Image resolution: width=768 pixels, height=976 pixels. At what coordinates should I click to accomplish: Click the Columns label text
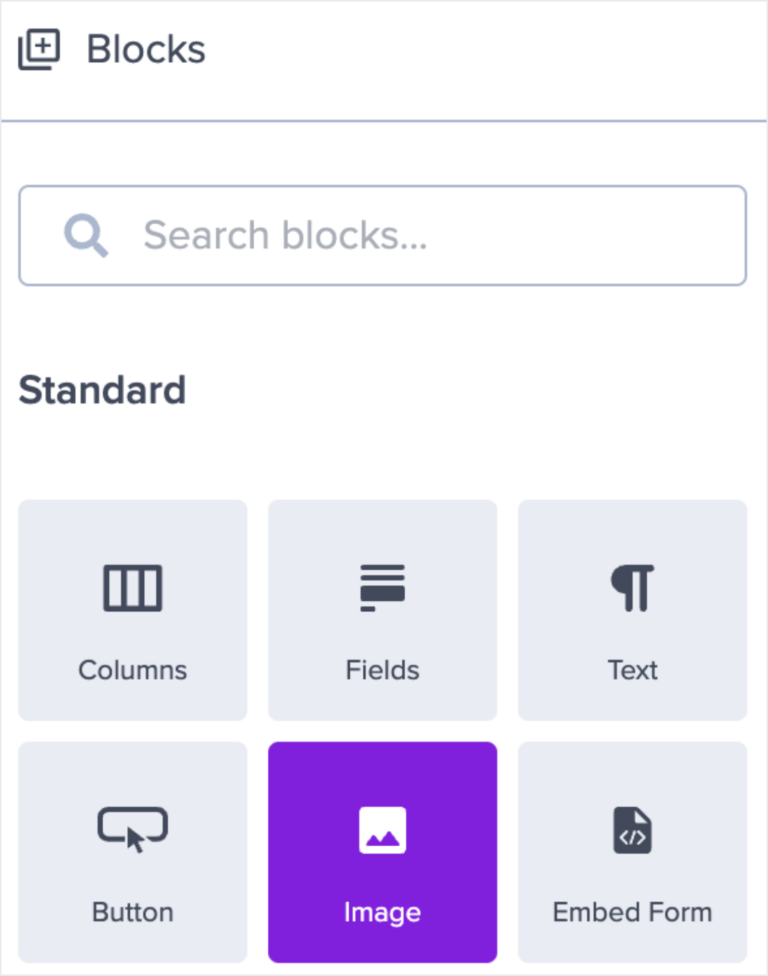(x=132, y=670)
